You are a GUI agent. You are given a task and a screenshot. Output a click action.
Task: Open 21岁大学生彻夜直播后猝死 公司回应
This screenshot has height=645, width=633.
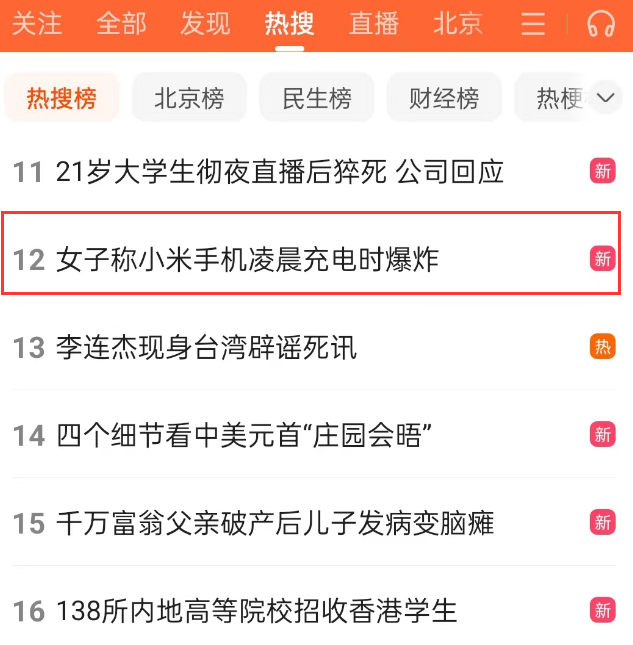click(280, 172)
